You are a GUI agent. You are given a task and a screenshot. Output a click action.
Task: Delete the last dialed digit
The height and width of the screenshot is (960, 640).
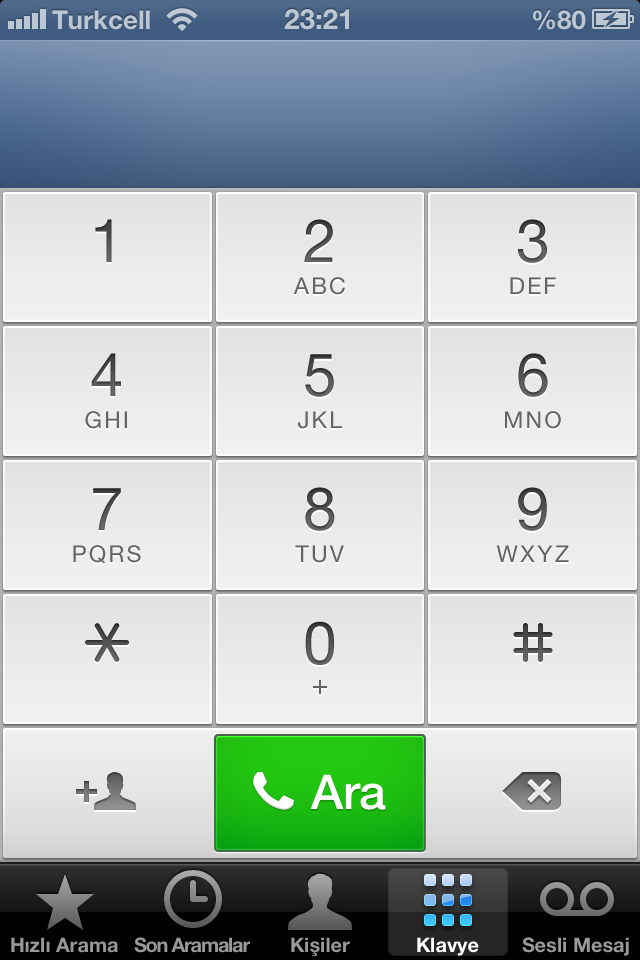coord(532,792)
